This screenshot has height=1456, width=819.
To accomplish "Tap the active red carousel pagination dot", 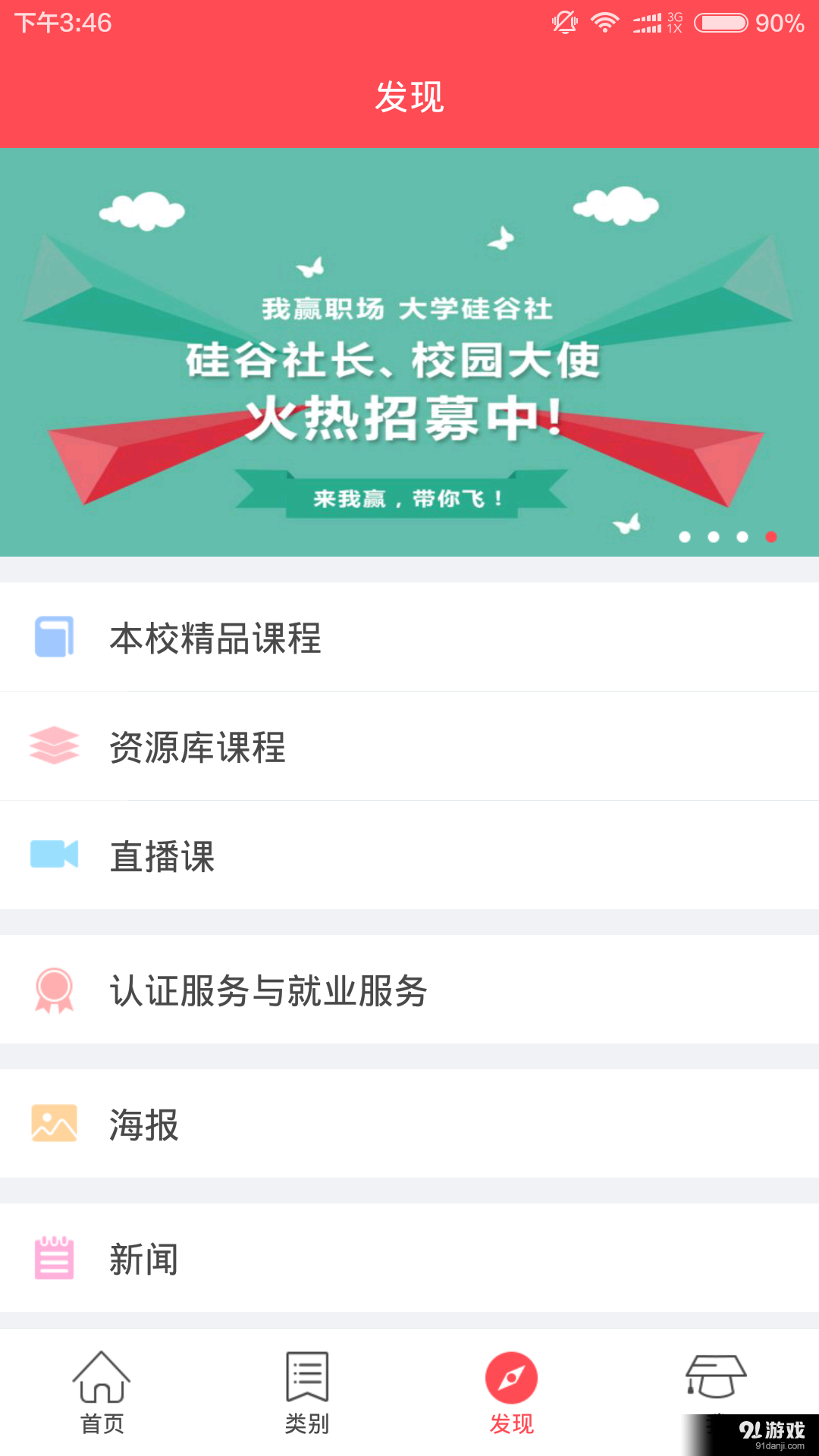I will (770, 535).
